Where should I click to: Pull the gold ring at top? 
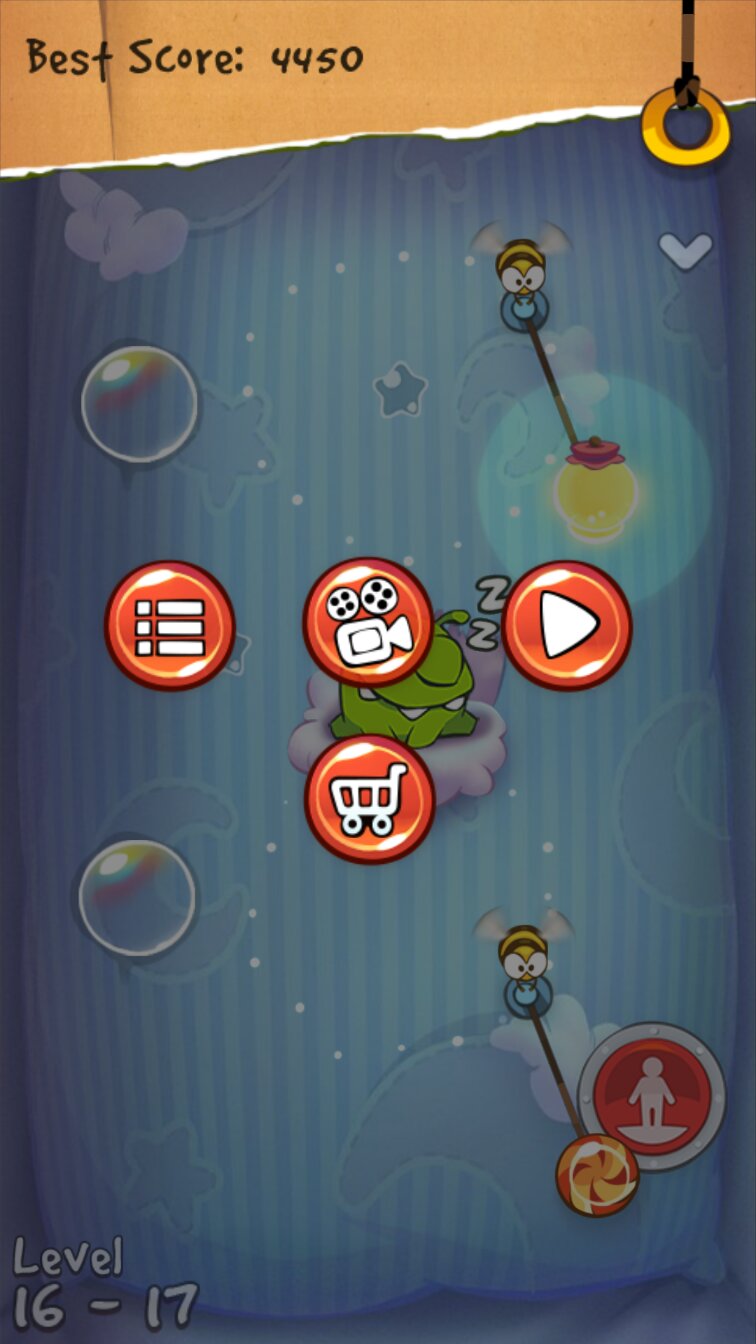pos(686,127)
